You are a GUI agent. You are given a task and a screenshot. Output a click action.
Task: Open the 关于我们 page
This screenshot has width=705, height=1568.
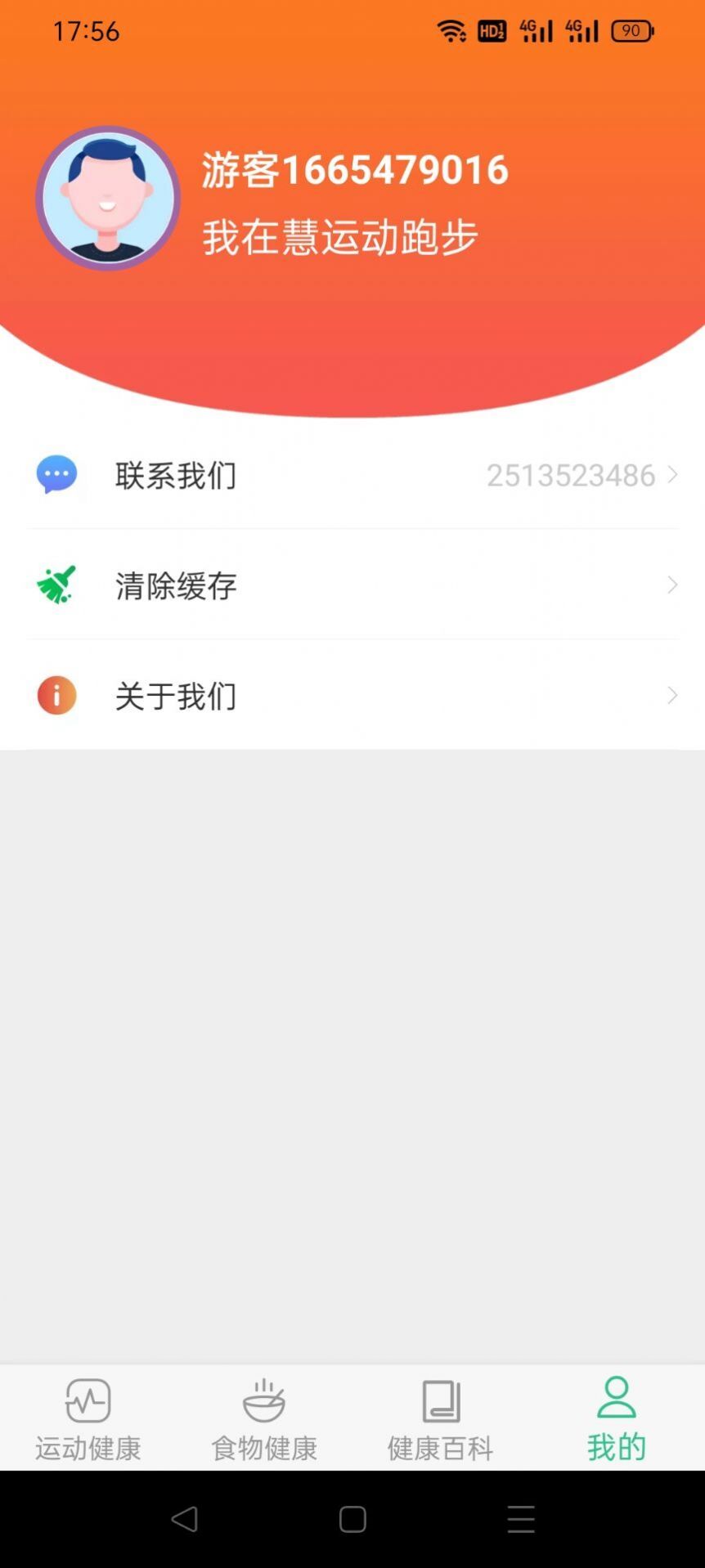[176, 695]
